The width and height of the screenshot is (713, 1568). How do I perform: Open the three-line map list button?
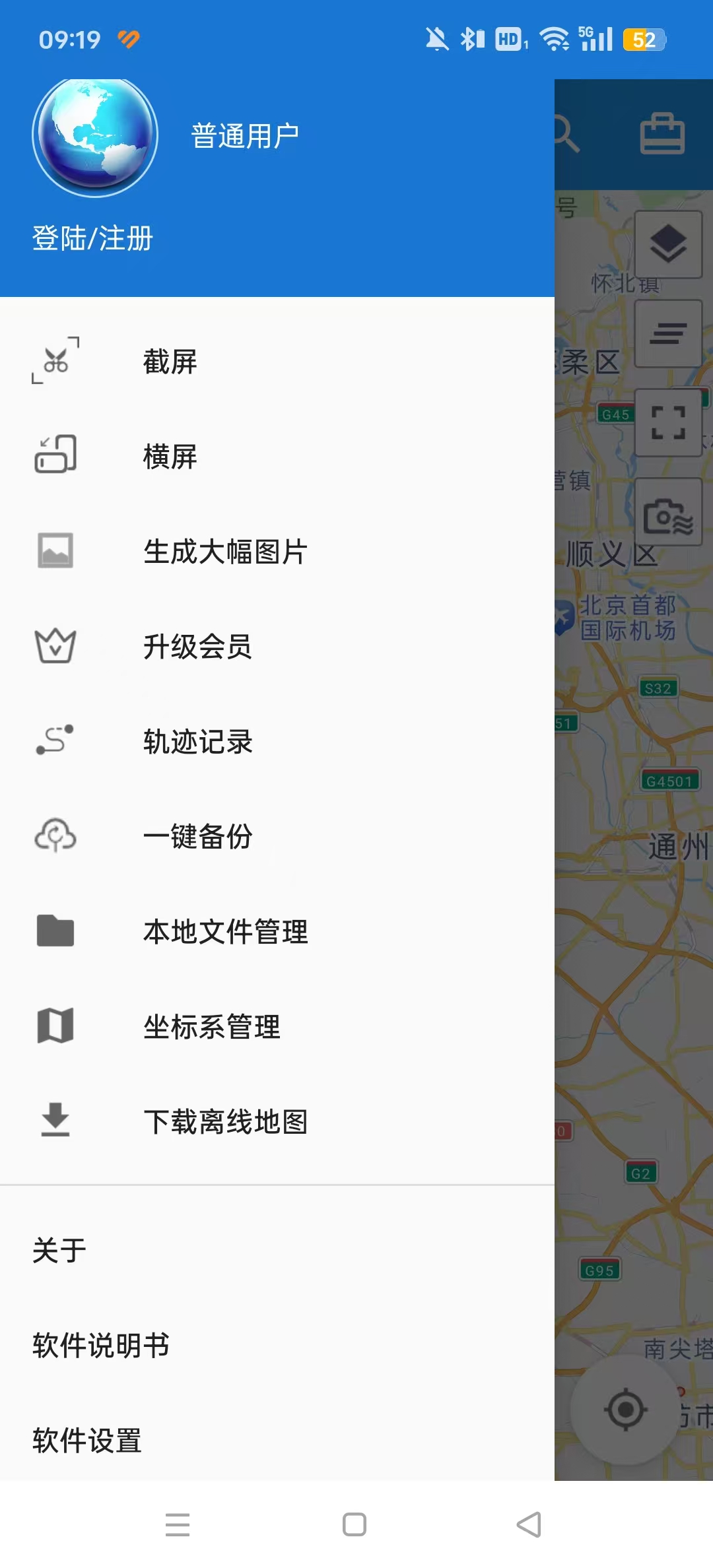point(668,334)
